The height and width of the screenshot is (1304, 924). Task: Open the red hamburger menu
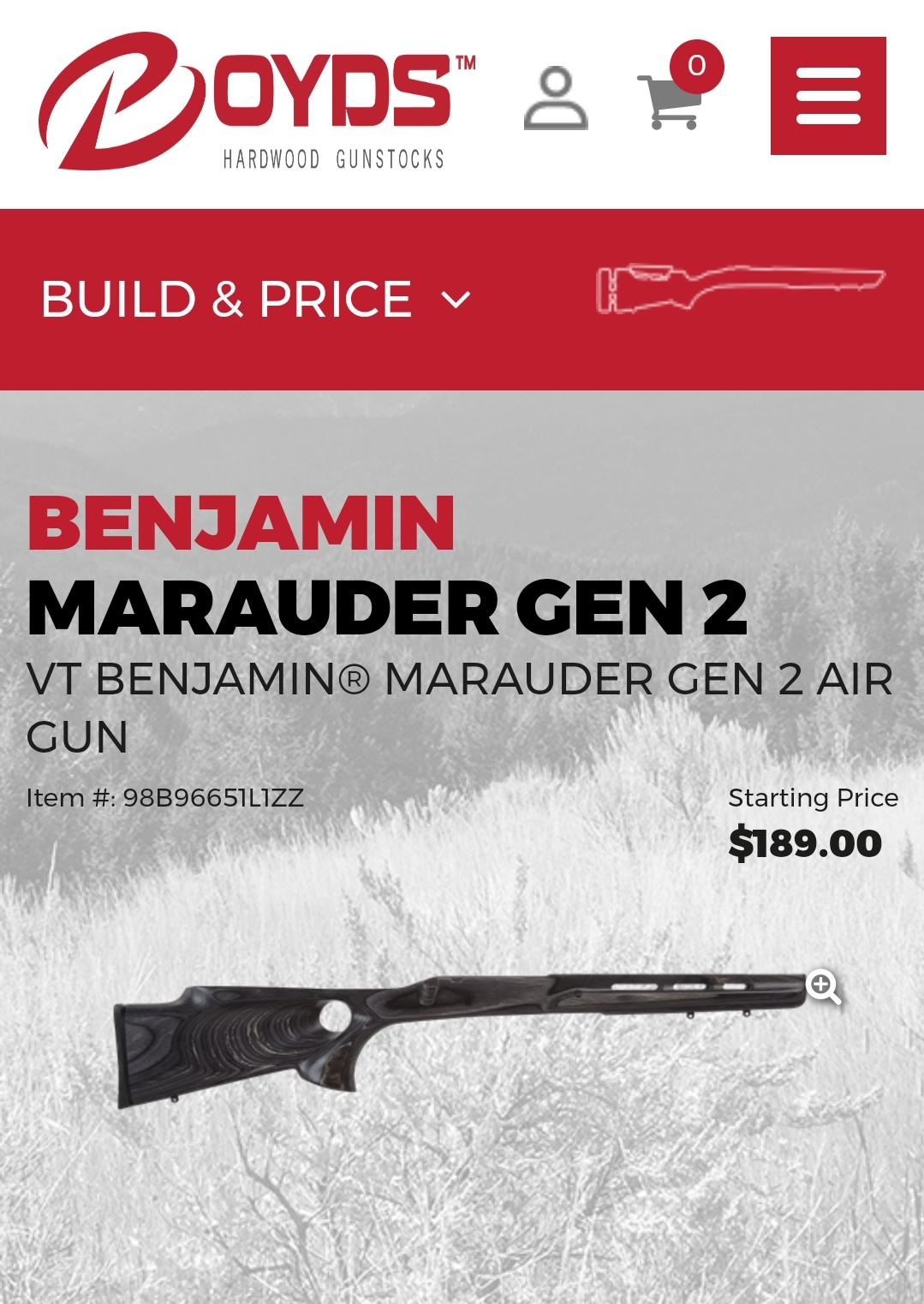coord(827,96)
